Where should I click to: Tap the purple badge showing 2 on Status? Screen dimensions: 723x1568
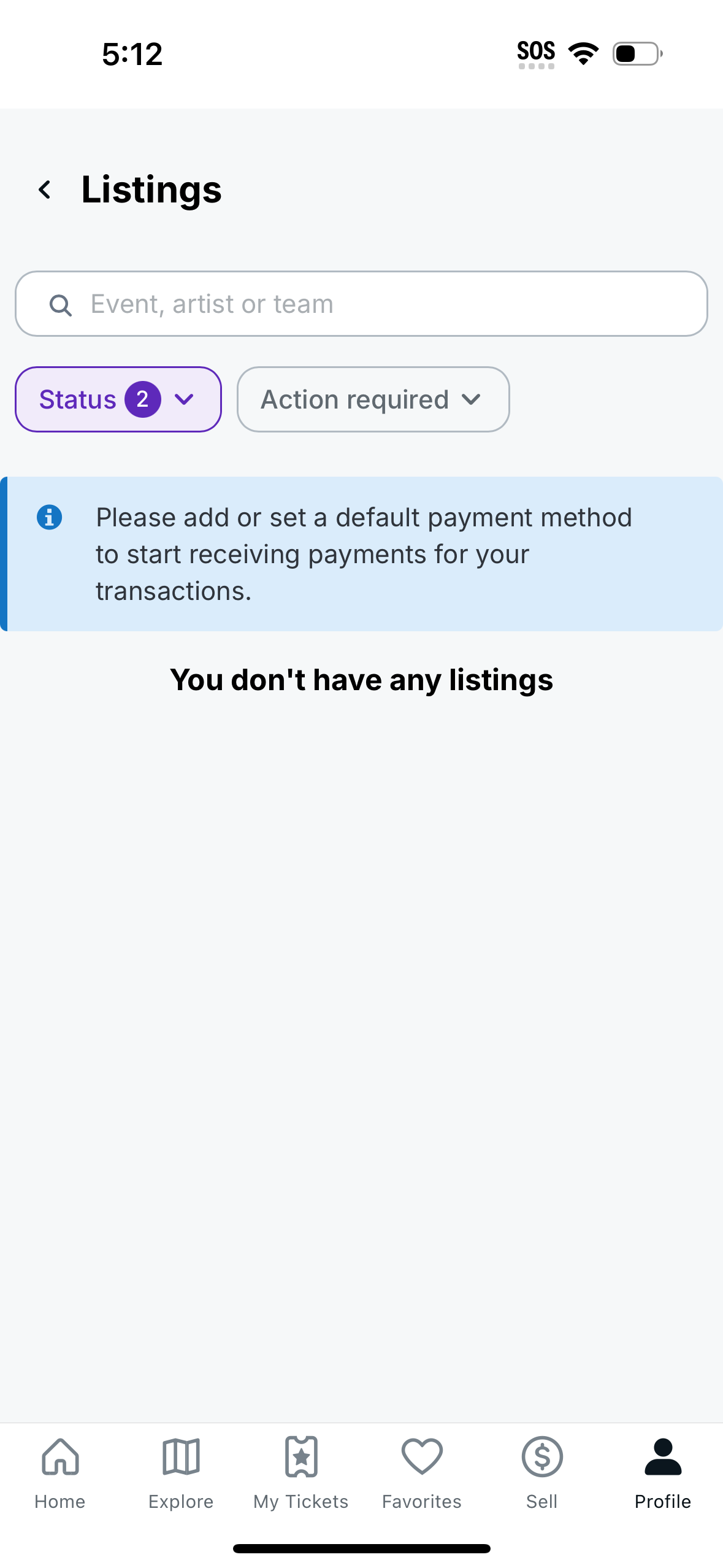[142, 399]
